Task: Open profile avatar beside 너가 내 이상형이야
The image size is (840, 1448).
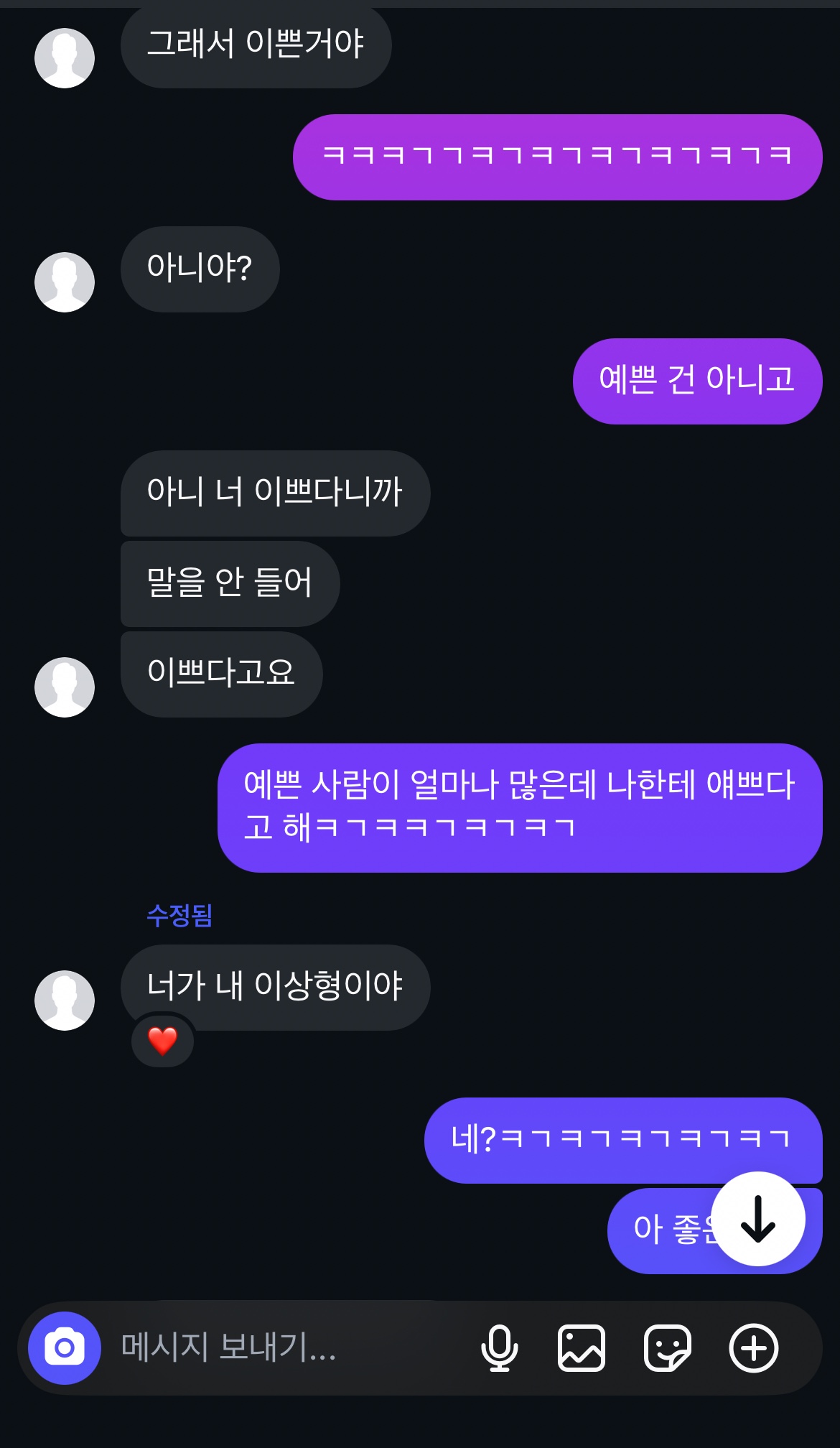Action: tap(65, 1001)
